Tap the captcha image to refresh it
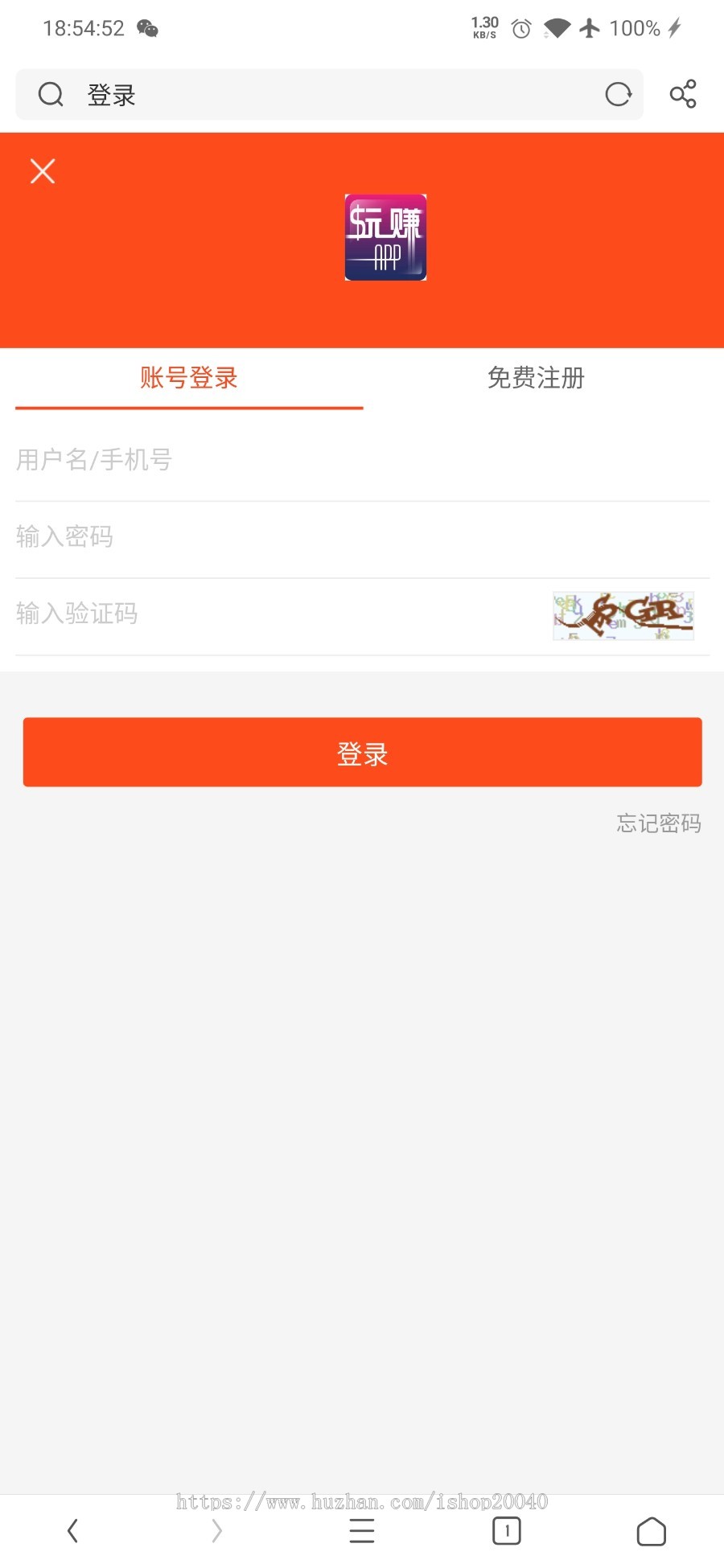The image size is (724, 1568). click(622, 616)
